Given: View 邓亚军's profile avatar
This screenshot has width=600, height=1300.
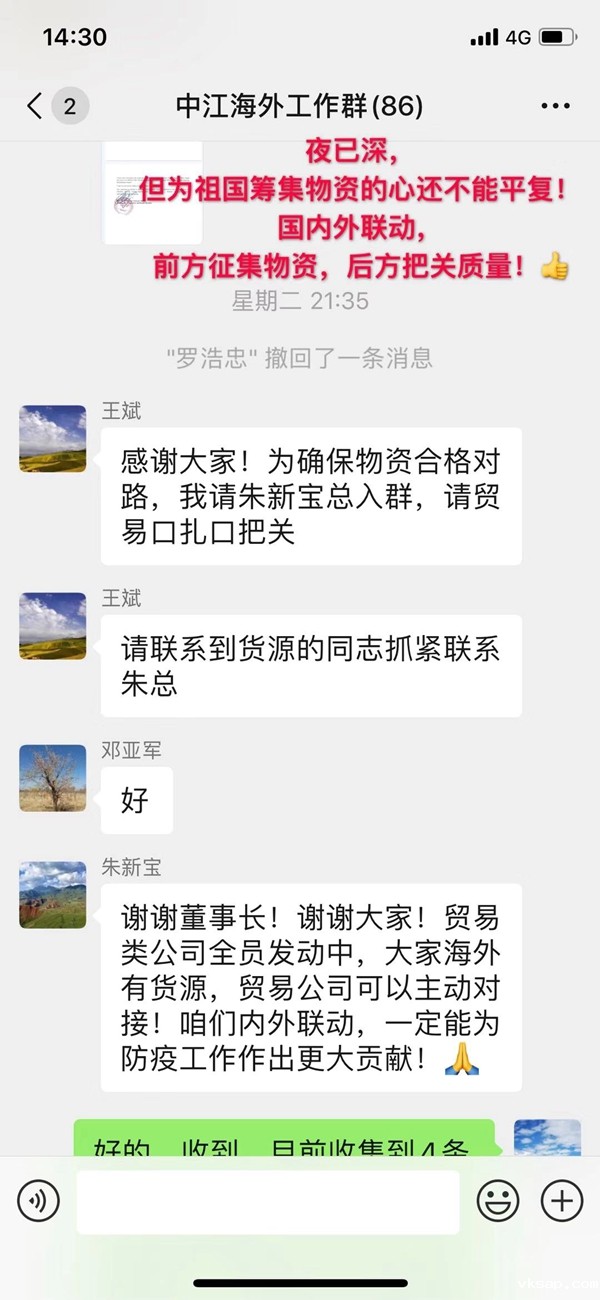Looking at the screenshot, I should click(53, 778).
